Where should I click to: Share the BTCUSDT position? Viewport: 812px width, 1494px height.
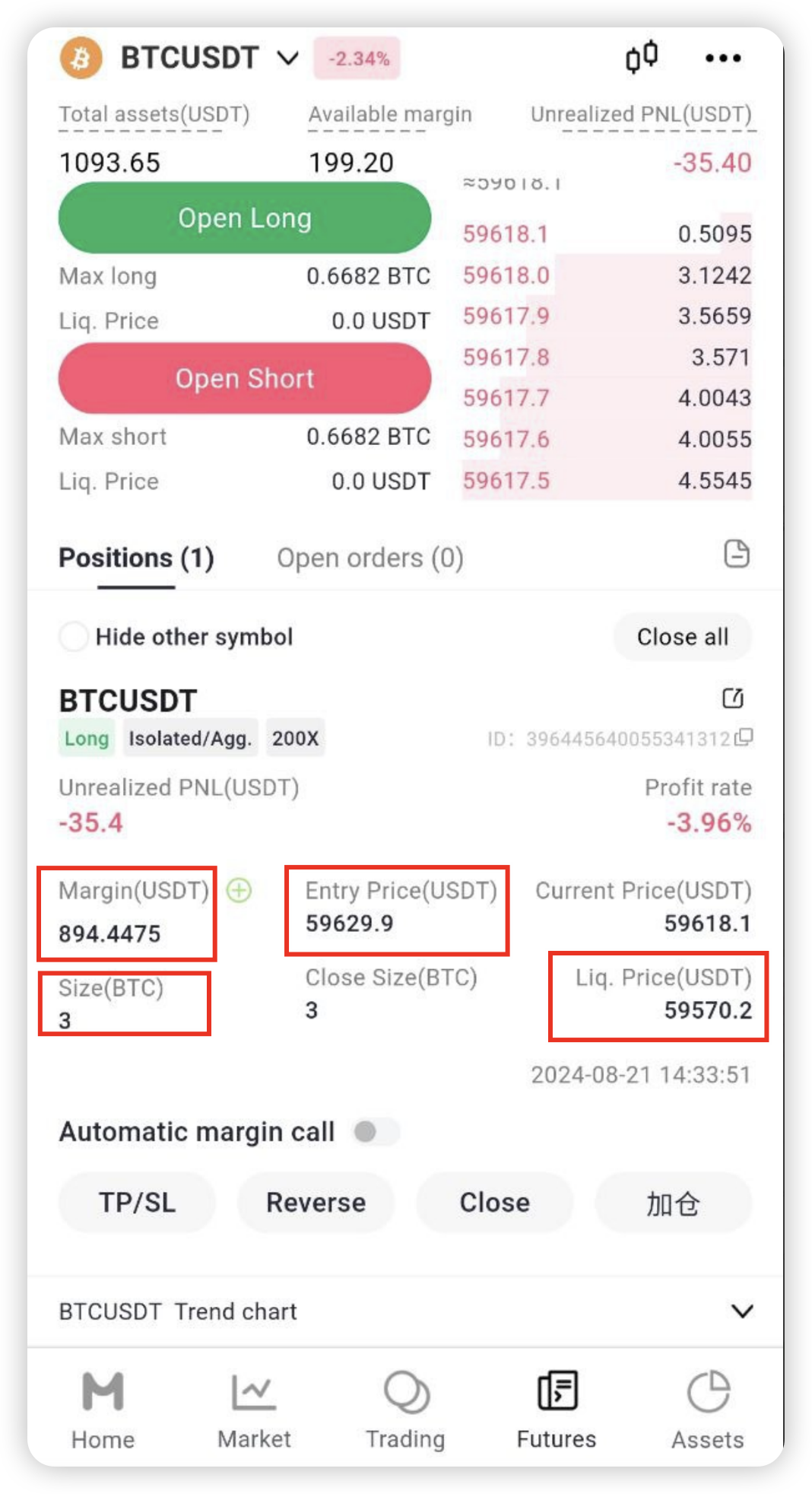tap(733, 698)
